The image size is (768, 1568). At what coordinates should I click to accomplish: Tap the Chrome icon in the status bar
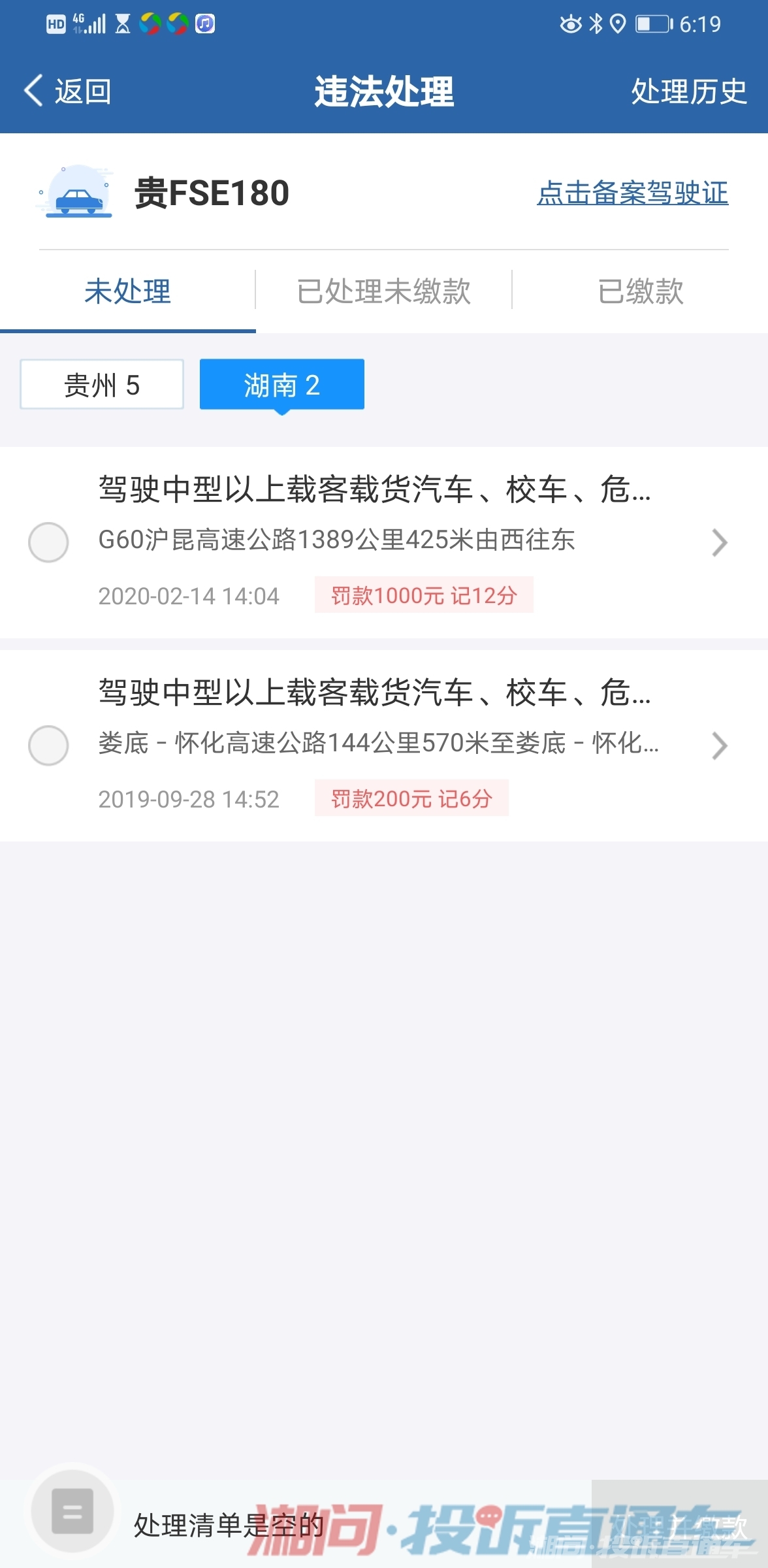[153, 24]
